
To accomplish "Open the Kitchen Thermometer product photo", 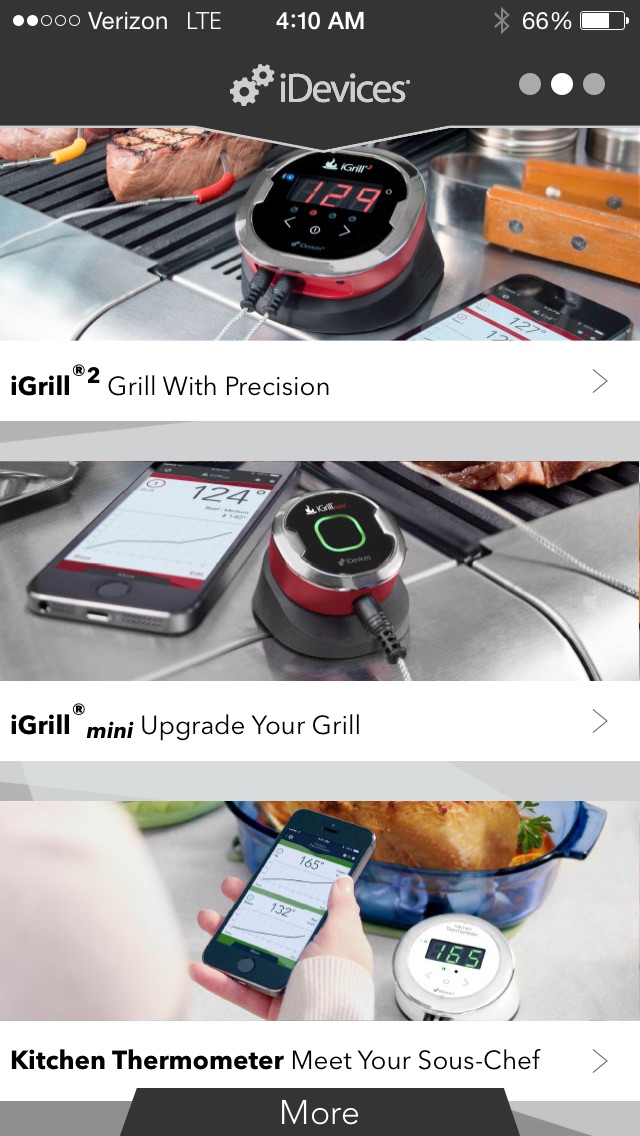I will [320, 911].
